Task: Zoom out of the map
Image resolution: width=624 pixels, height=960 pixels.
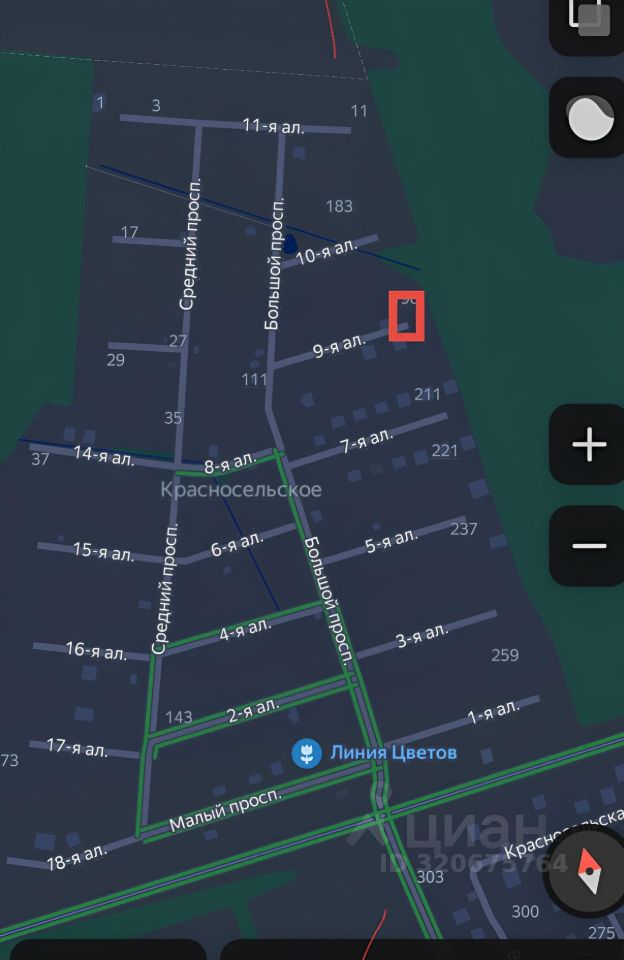Action: click(x=589, y=546)
